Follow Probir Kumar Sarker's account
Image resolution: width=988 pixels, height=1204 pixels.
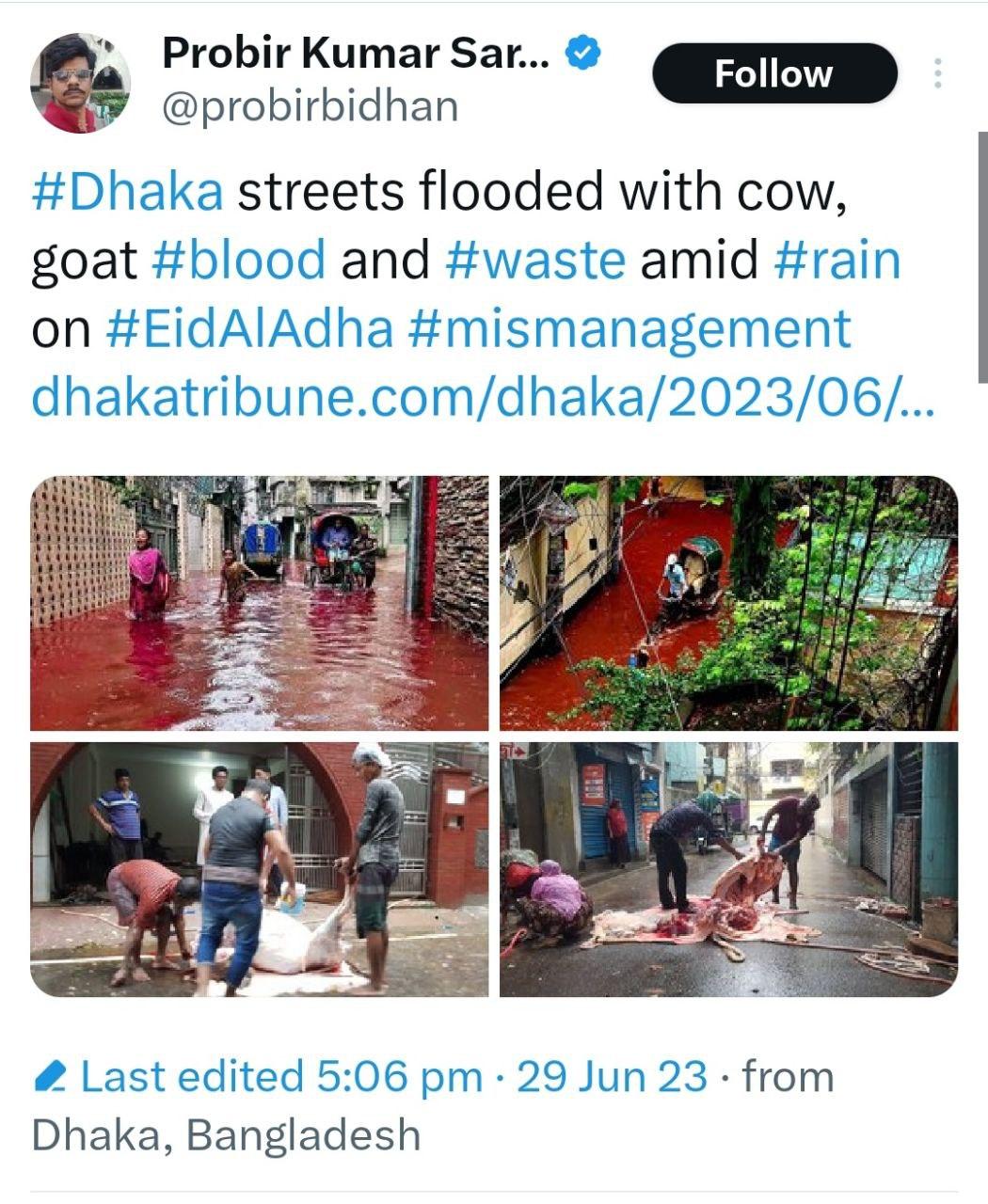[x=773, y=73]
